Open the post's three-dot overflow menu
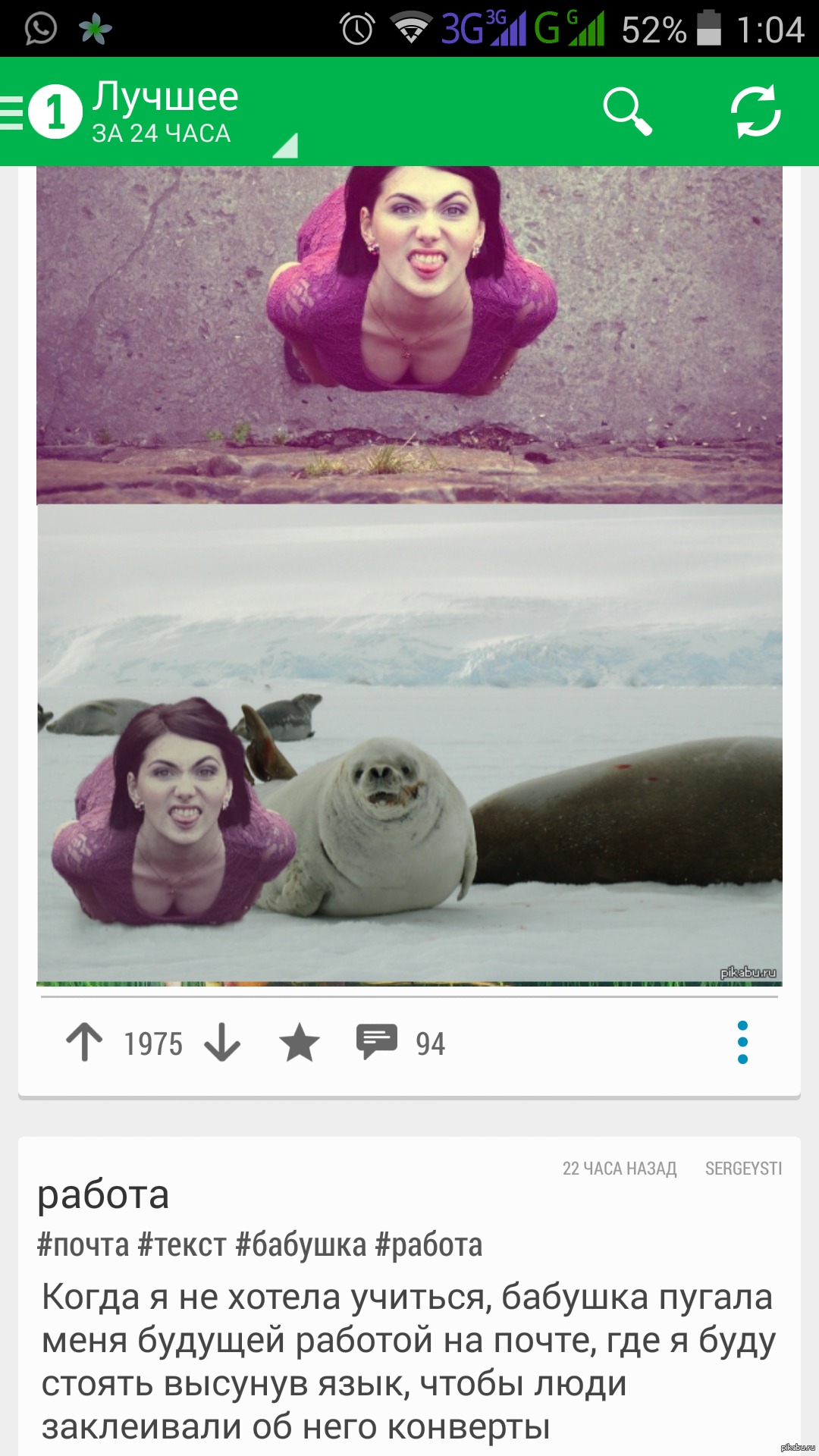Image resolution: width=819 pixels, height=1456 pixels. [x=742, y=1043]
